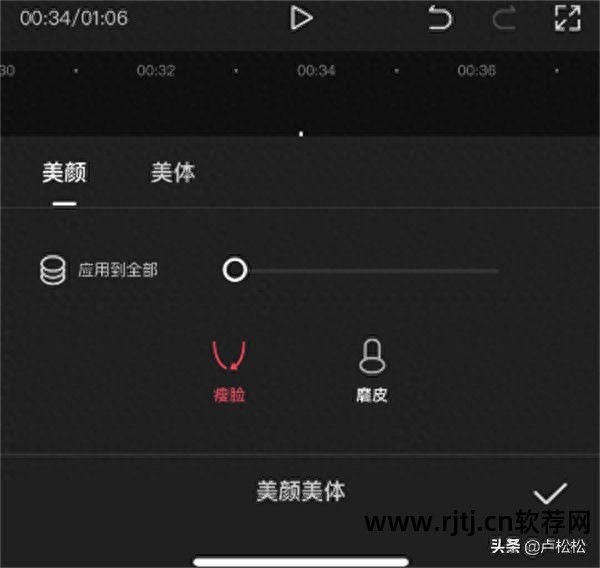Play the video preview
Image resolution: width=600 pixels, height=568 pixels.
coord(301,18)
